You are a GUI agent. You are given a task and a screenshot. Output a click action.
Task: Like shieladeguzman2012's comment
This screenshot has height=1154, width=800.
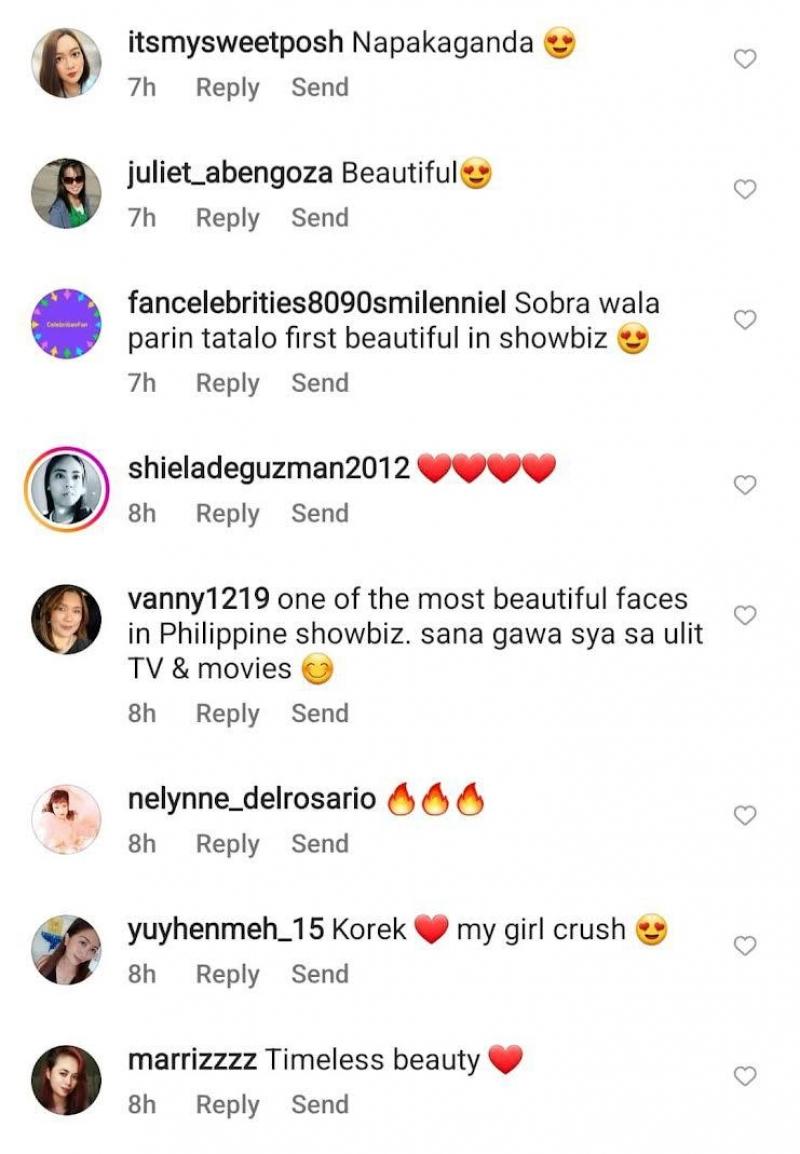pyautogui.click(x=745, y=485)
